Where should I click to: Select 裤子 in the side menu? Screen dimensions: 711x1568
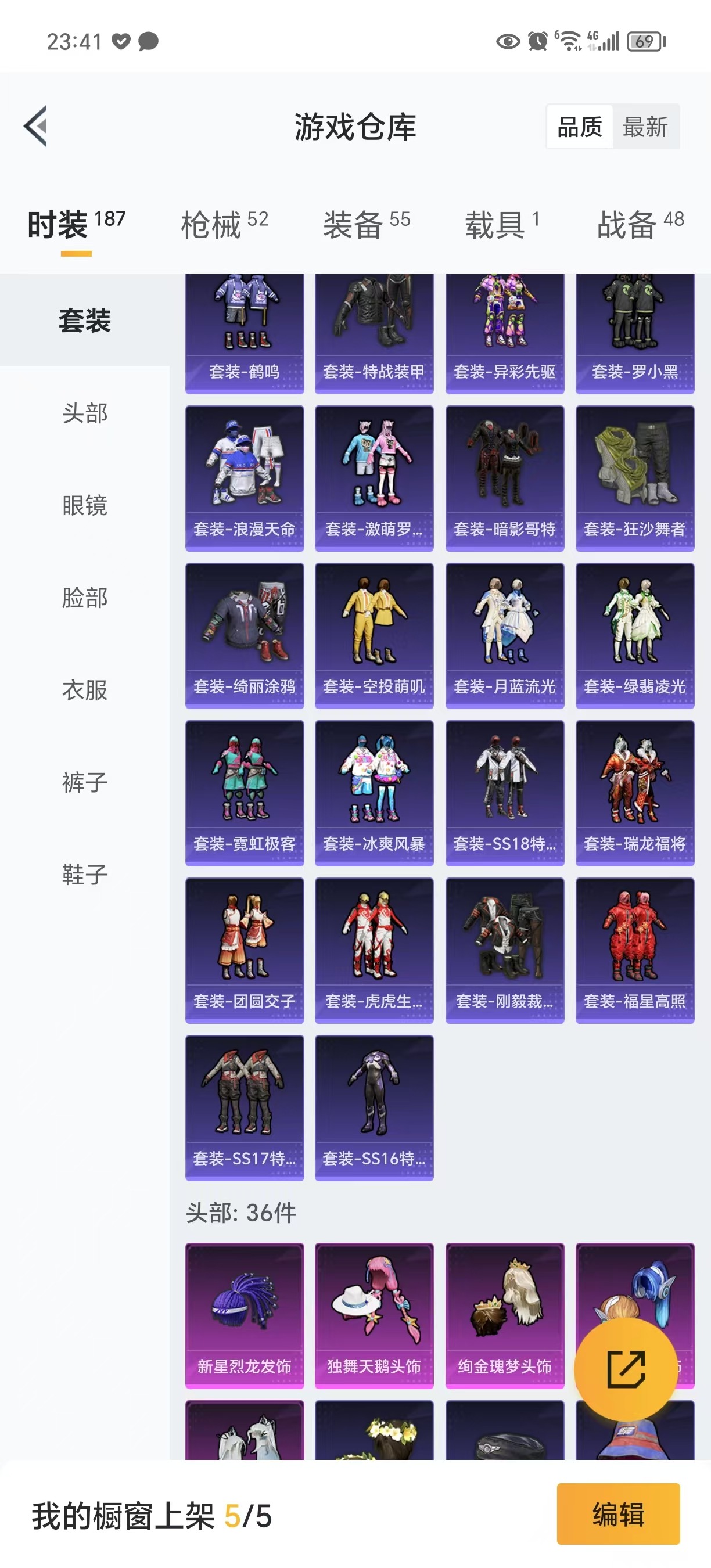click(x=85, y=782)
